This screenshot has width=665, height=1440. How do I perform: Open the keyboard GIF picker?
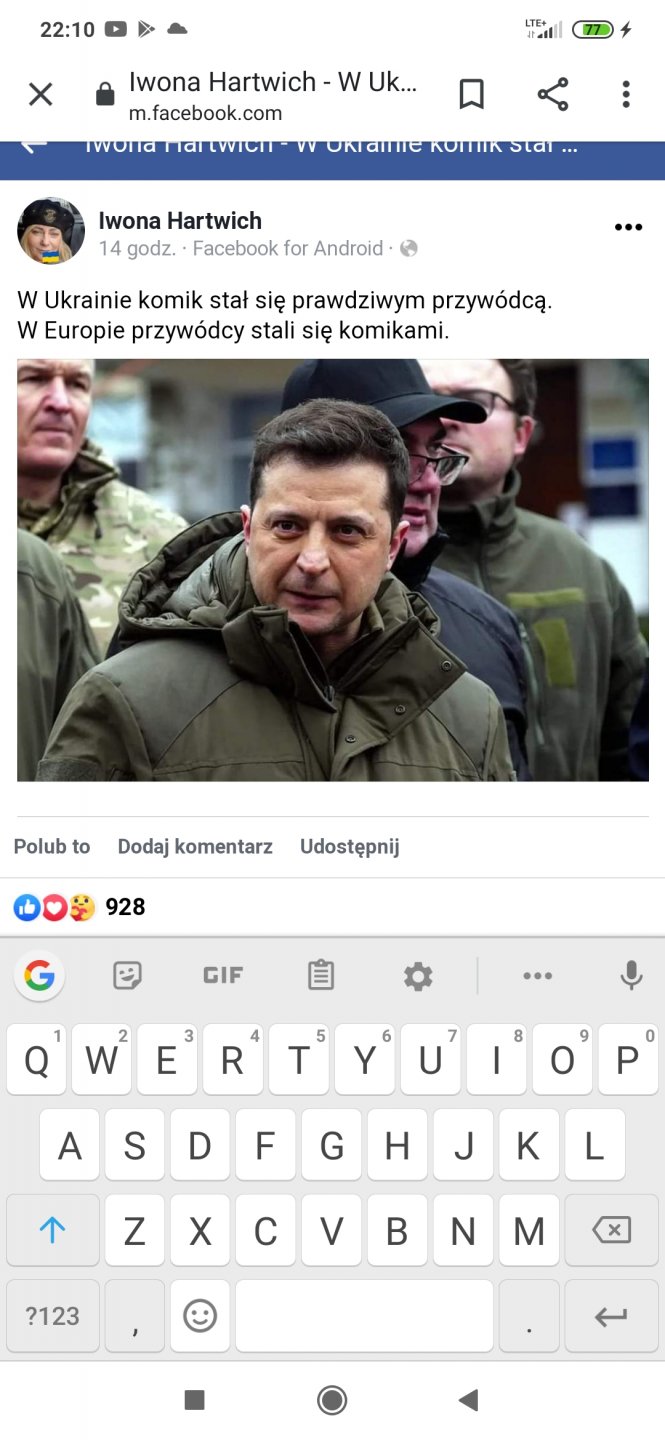223,975
